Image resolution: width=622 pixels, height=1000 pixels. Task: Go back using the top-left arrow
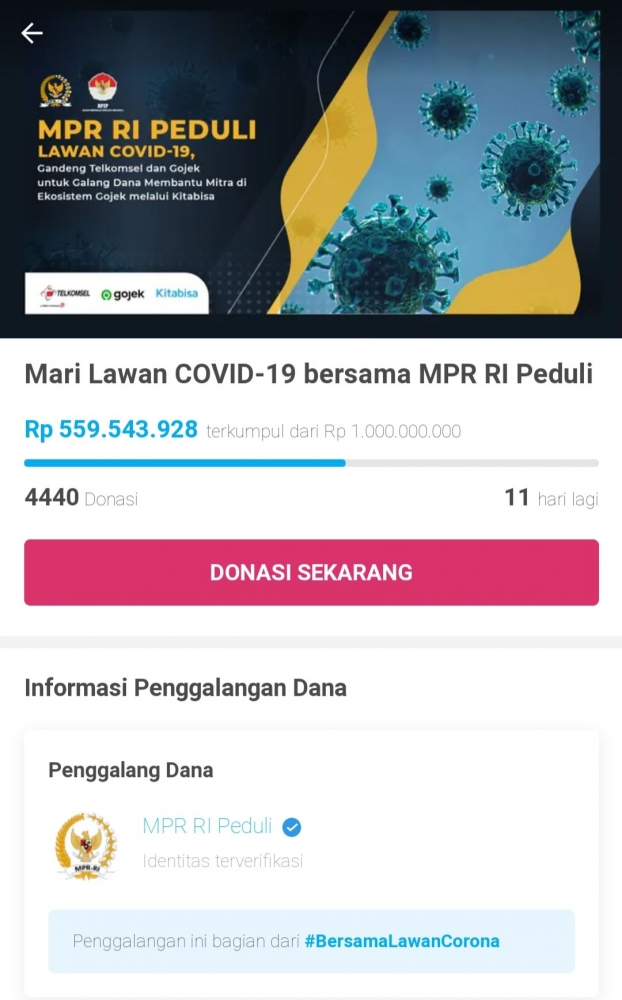32,33
